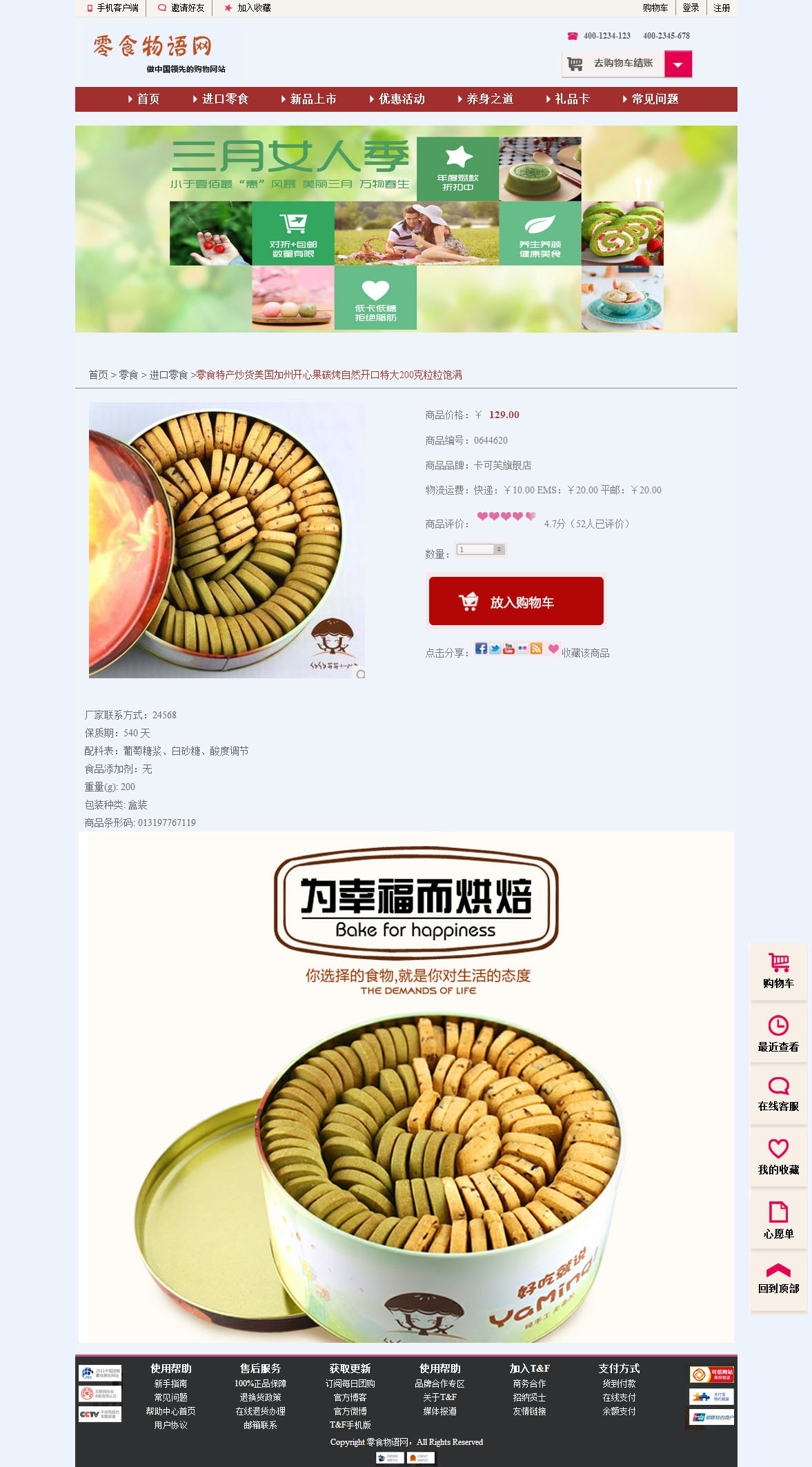812x1467 pixels.
Task: Tap 回到顶部 to return top
Action: pyautogui.click(x=778, y=1279)
